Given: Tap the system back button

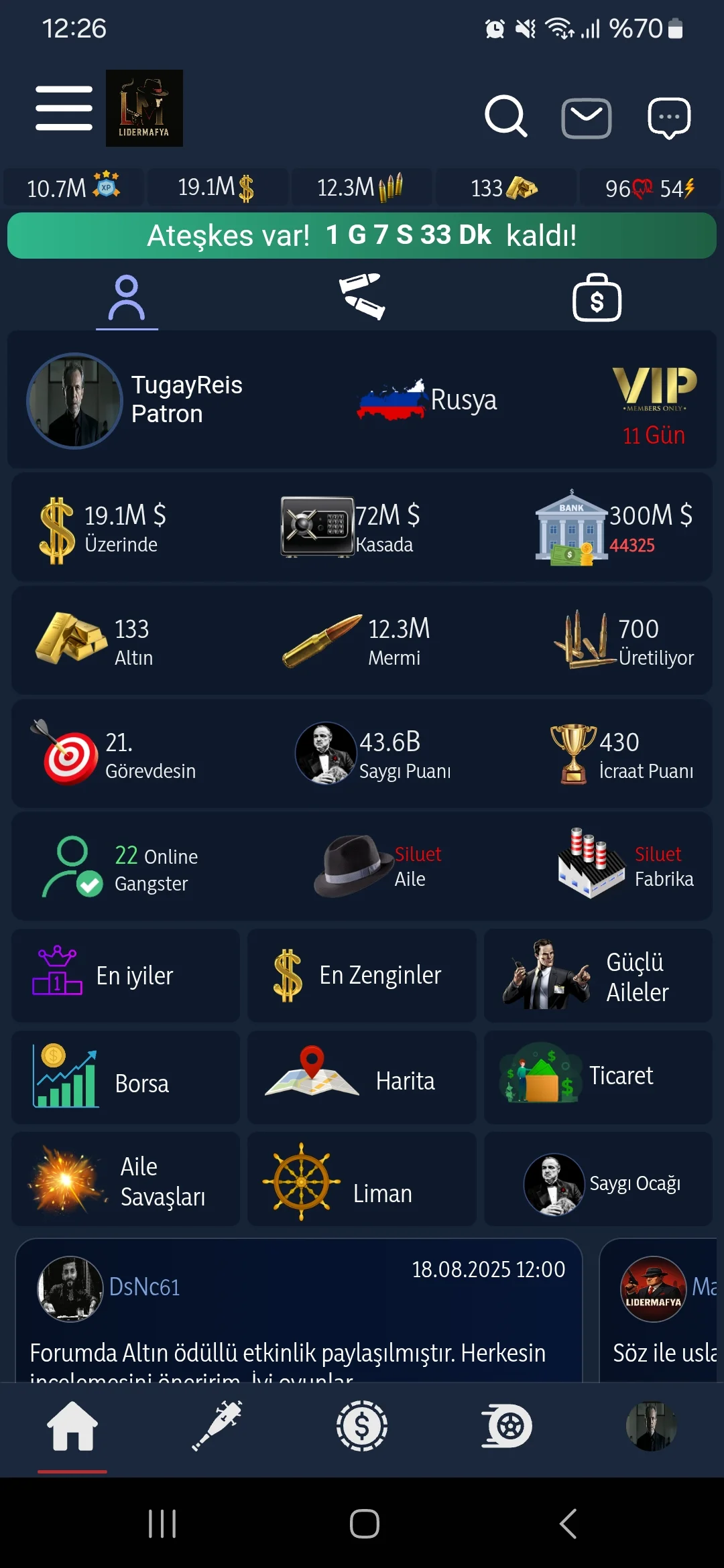Looking at the screenshot, I should (x=568, y=1524).
